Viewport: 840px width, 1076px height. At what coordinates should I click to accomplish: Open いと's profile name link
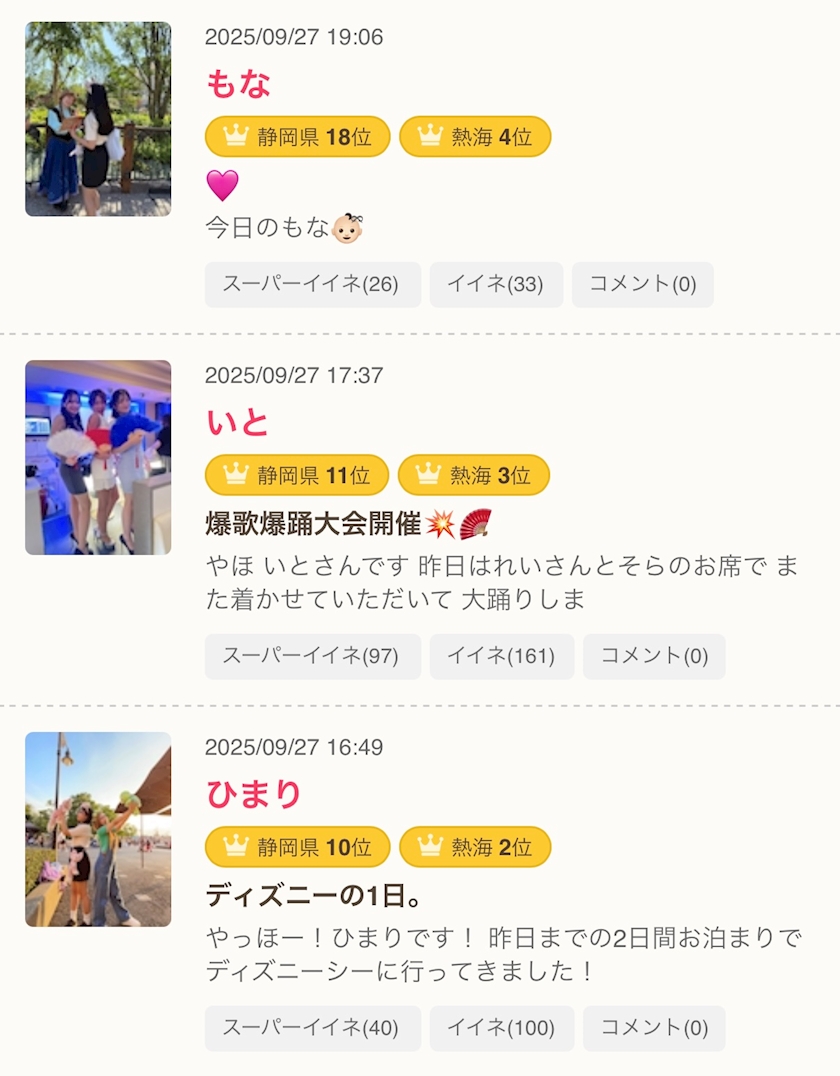[238, 422]
